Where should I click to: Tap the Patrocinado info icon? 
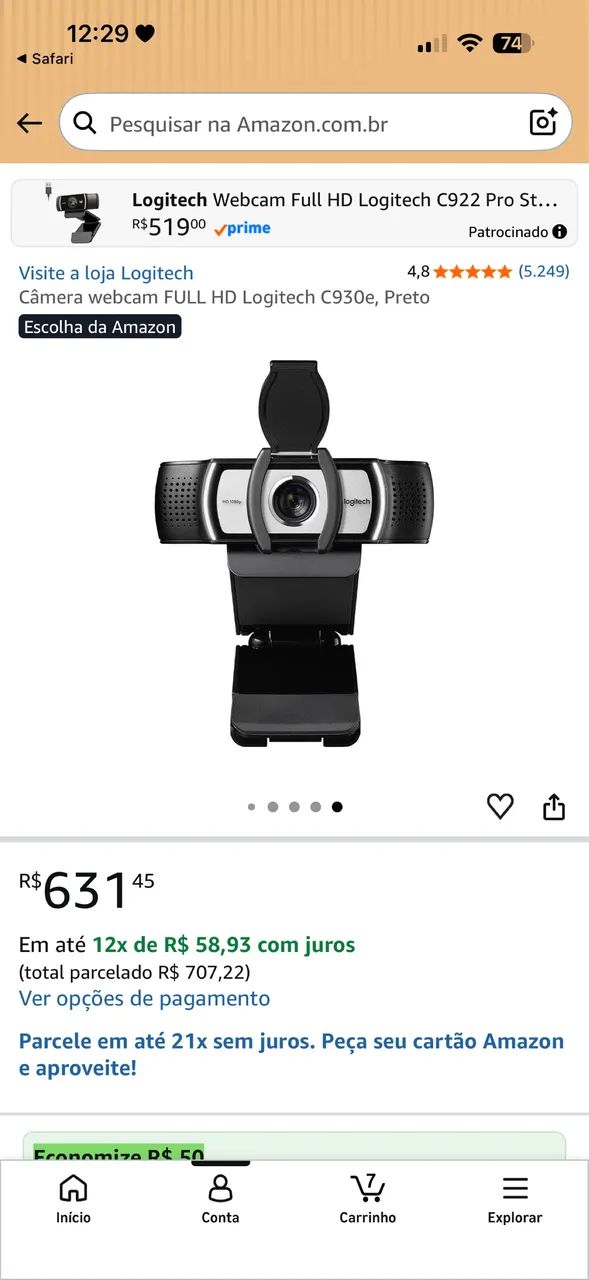point(559,232)
